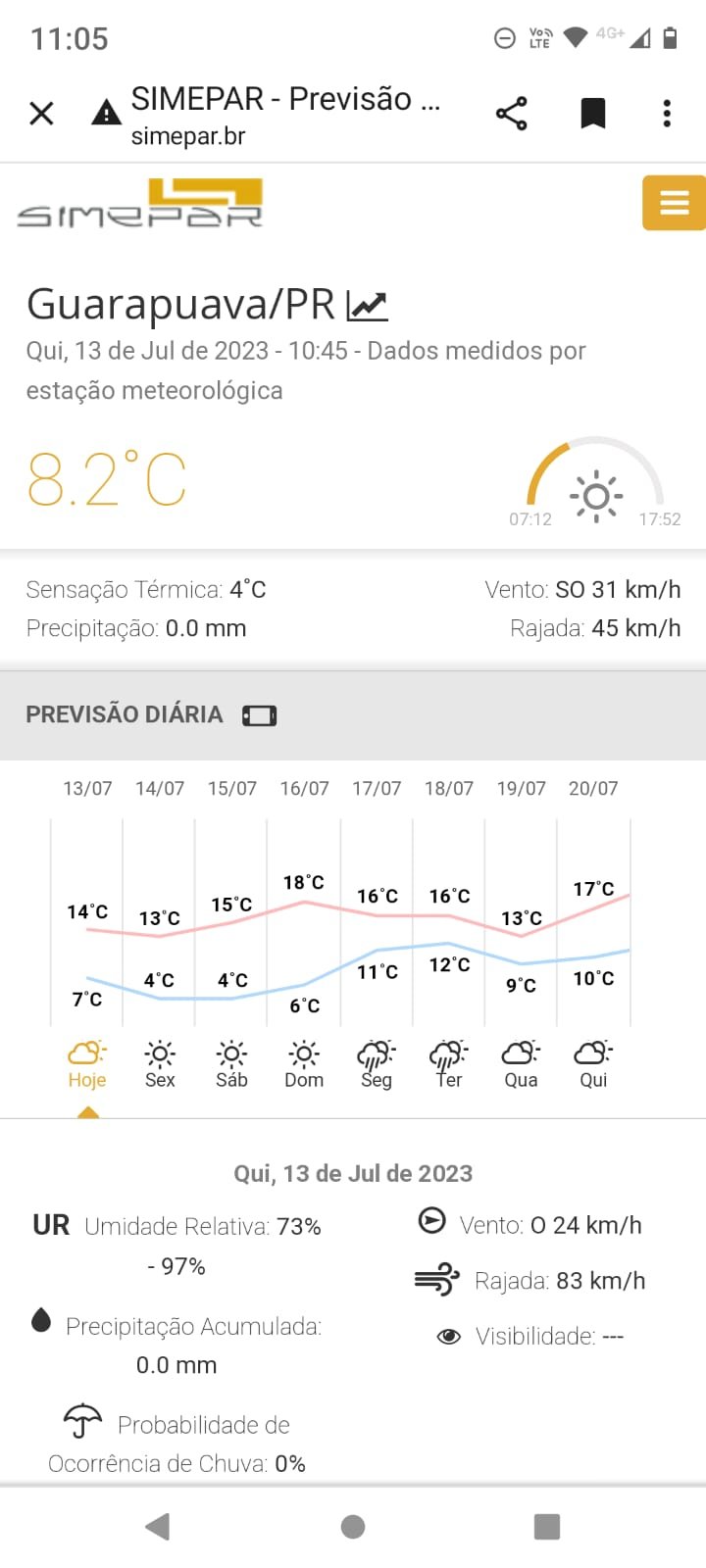706x1568 pixels.
Task: Bookmark this page
Action: click(x=592, y=114)
